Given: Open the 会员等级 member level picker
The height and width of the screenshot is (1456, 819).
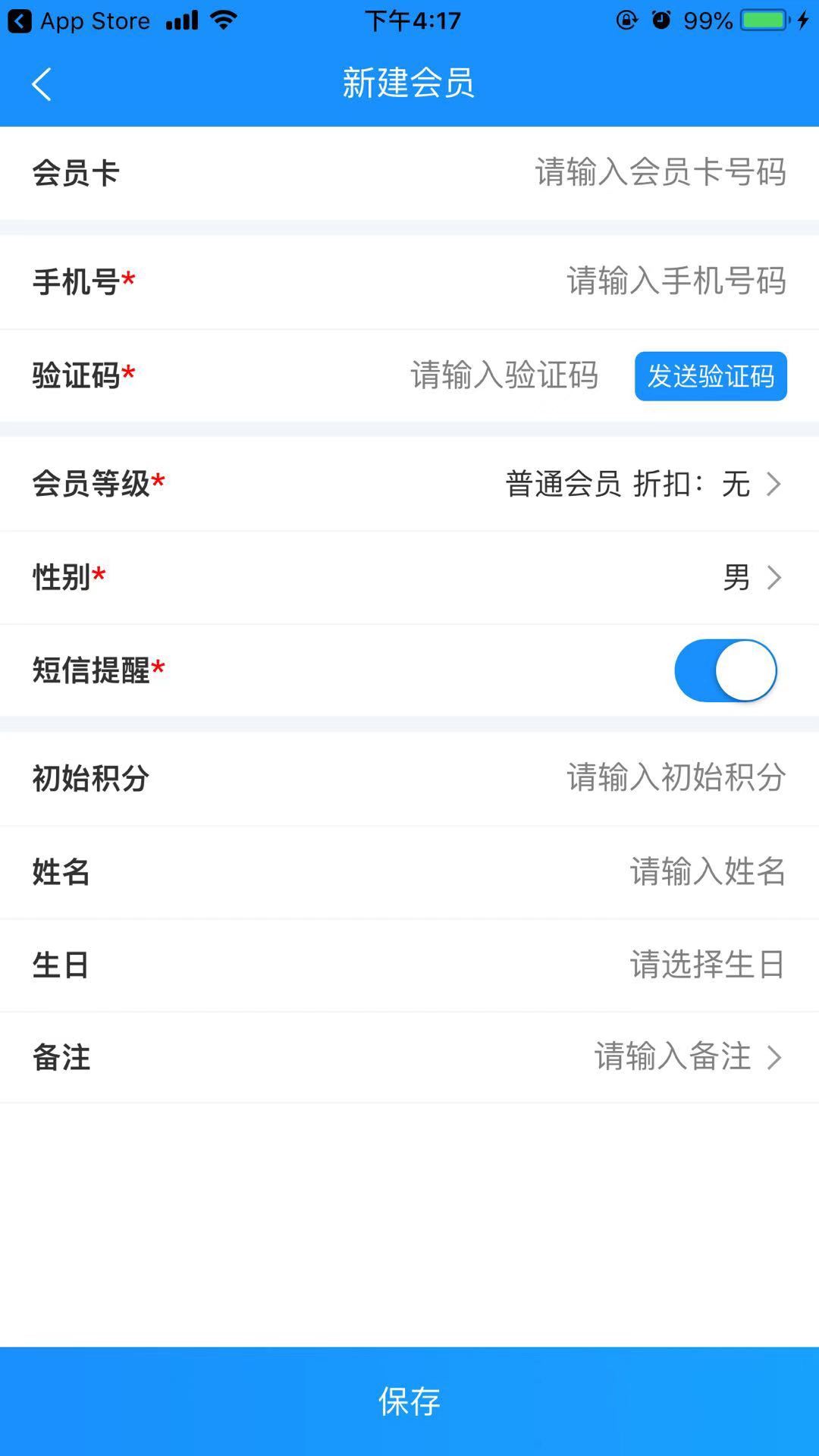Looking at the screenshot, I should (x=642, y=484).
